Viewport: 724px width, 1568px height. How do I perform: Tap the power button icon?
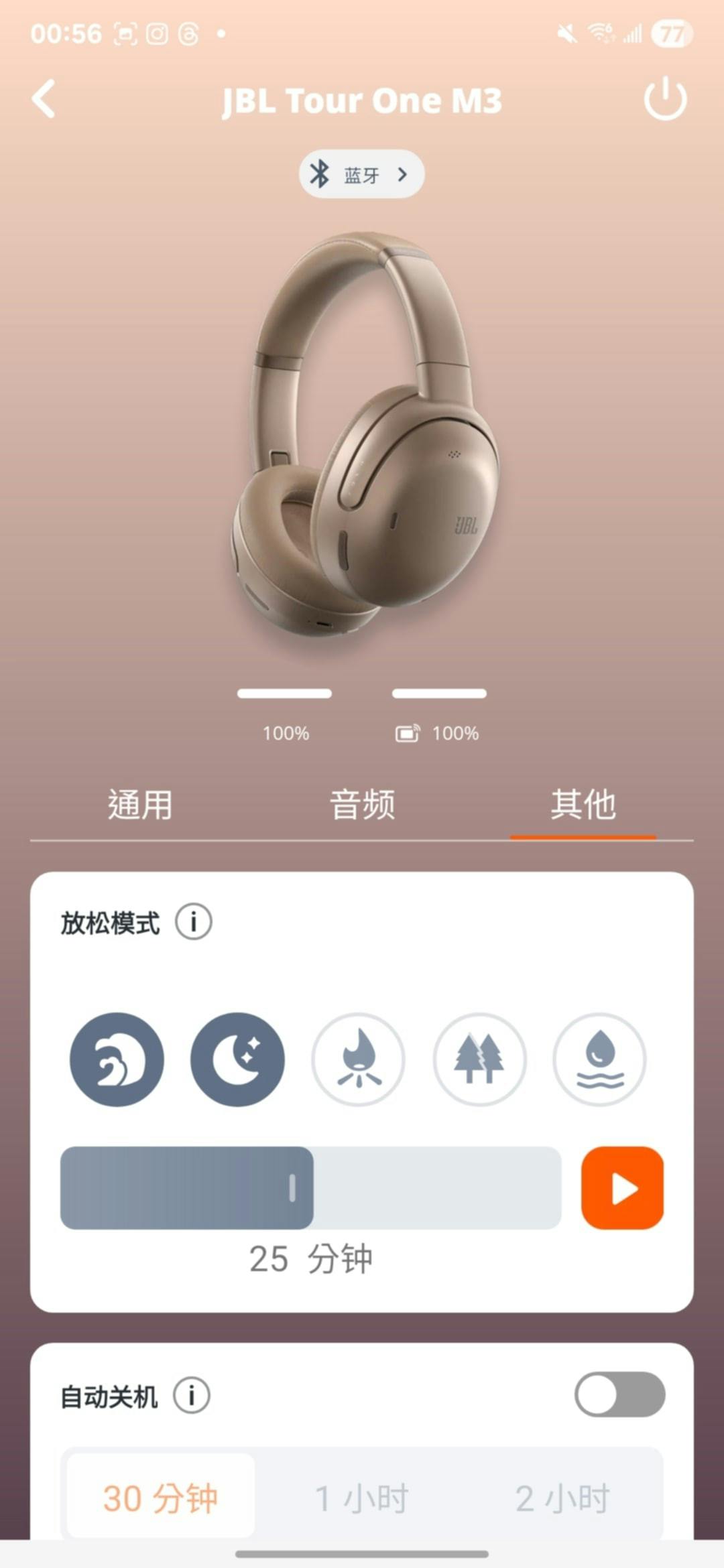pos(665,99)
